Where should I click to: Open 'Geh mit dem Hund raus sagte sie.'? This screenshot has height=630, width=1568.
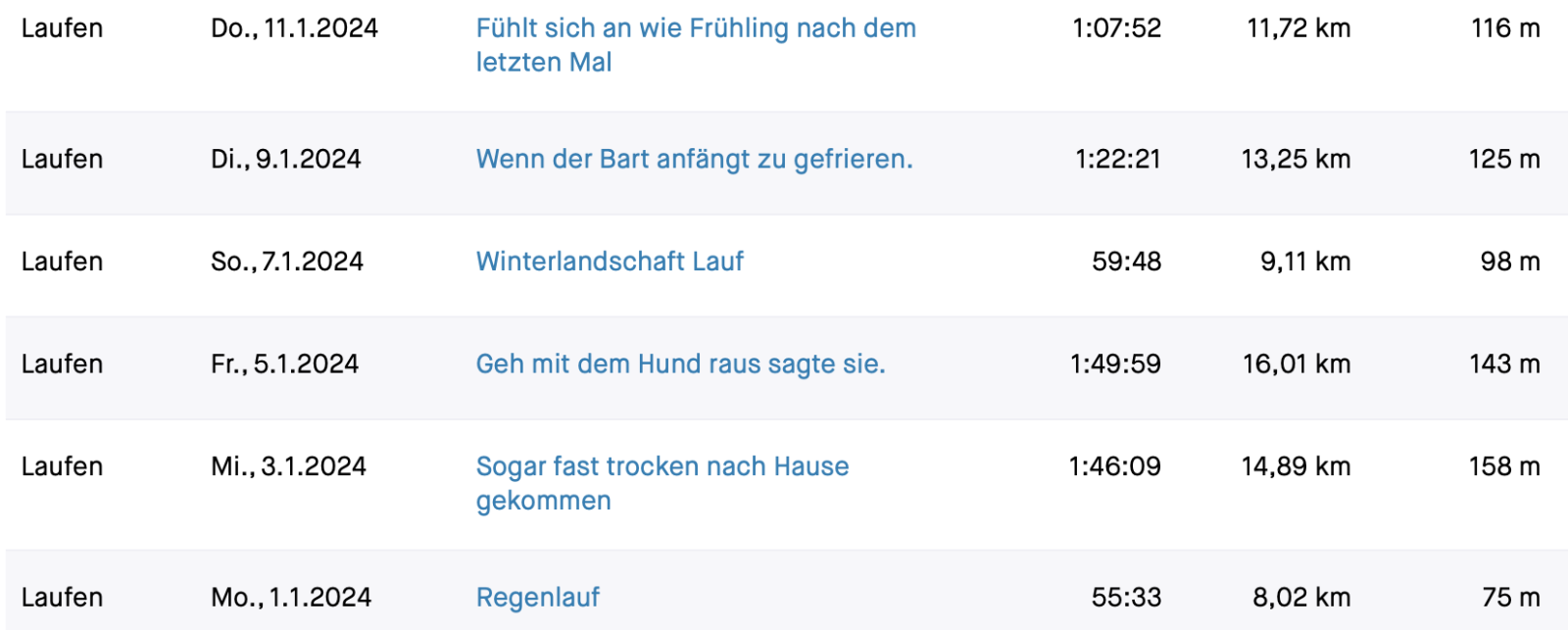680,364
